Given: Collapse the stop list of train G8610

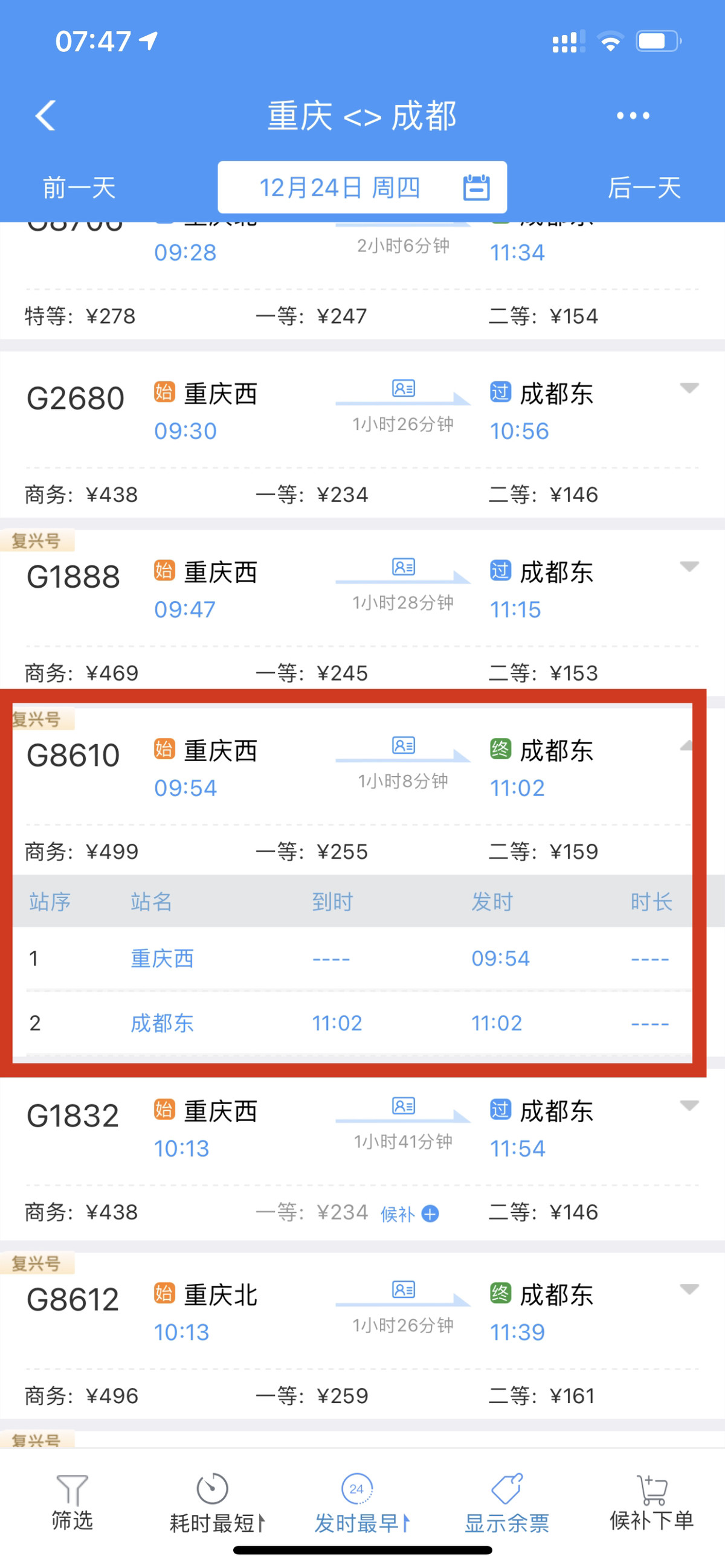Looking at the screenshot, I should [686, 746].
